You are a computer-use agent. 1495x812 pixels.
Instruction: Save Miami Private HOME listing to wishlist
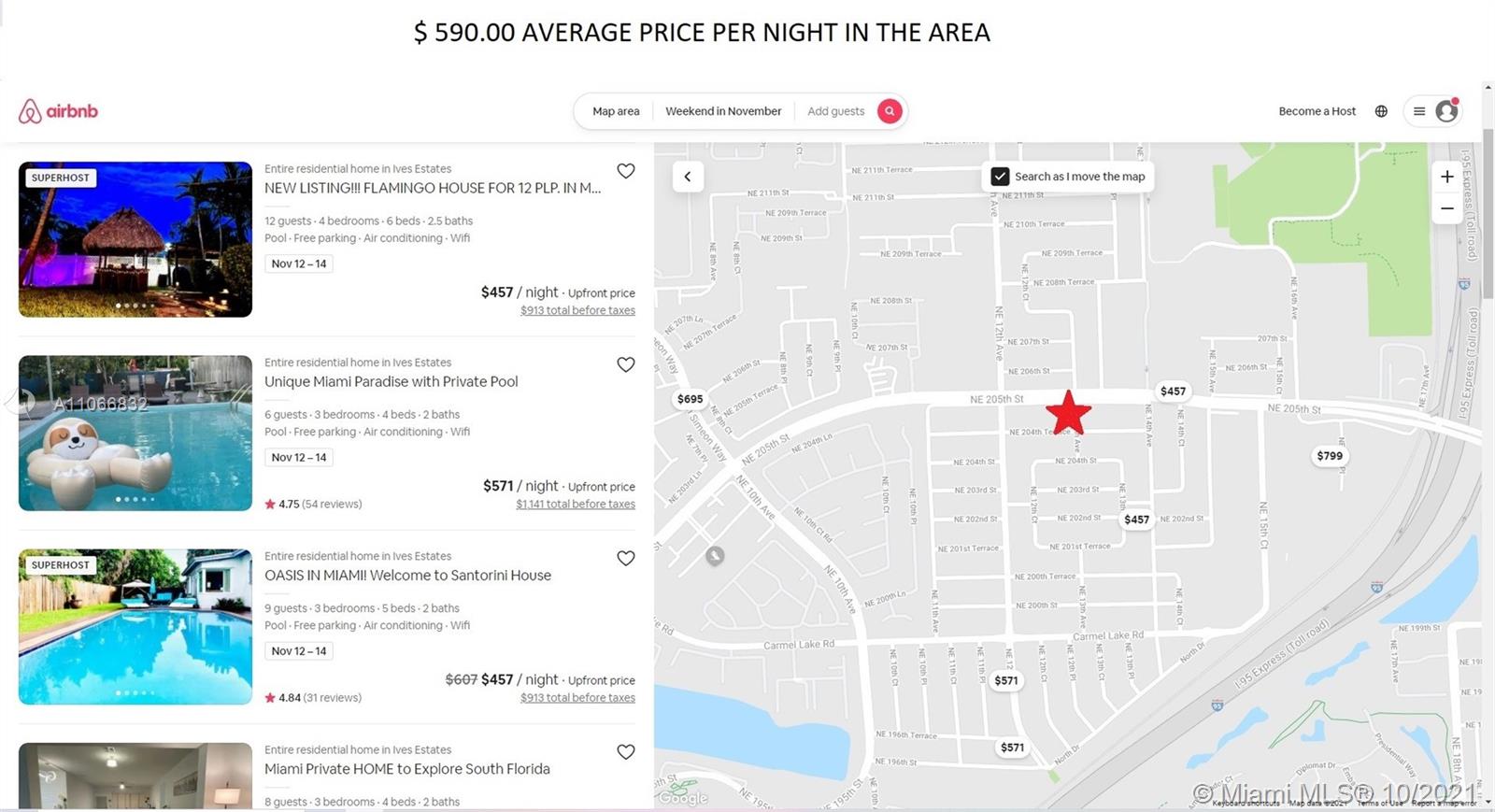tap(626, 751)
